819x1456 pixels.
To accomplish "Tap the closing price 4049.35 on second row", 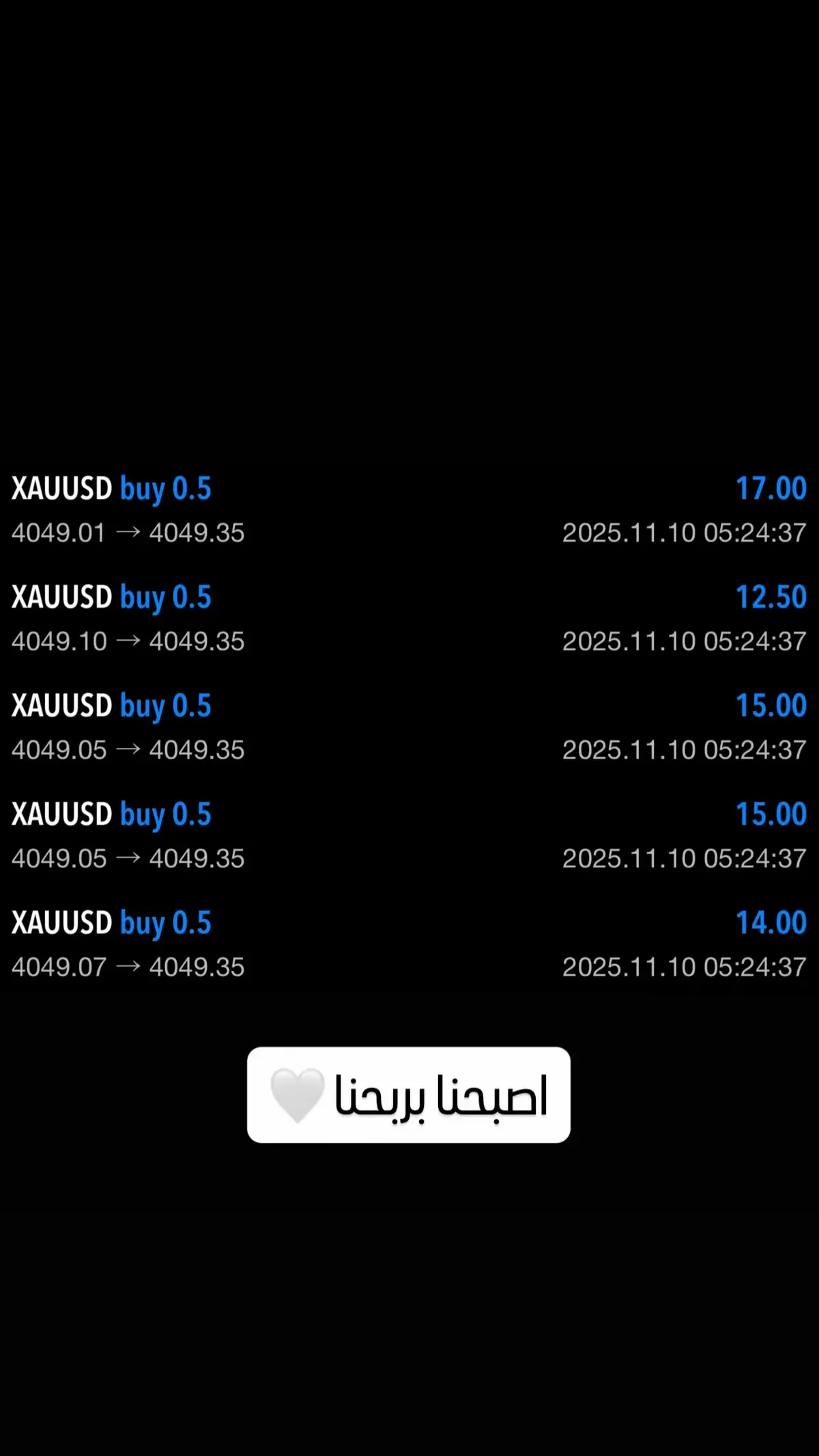I will click(198, 641).
